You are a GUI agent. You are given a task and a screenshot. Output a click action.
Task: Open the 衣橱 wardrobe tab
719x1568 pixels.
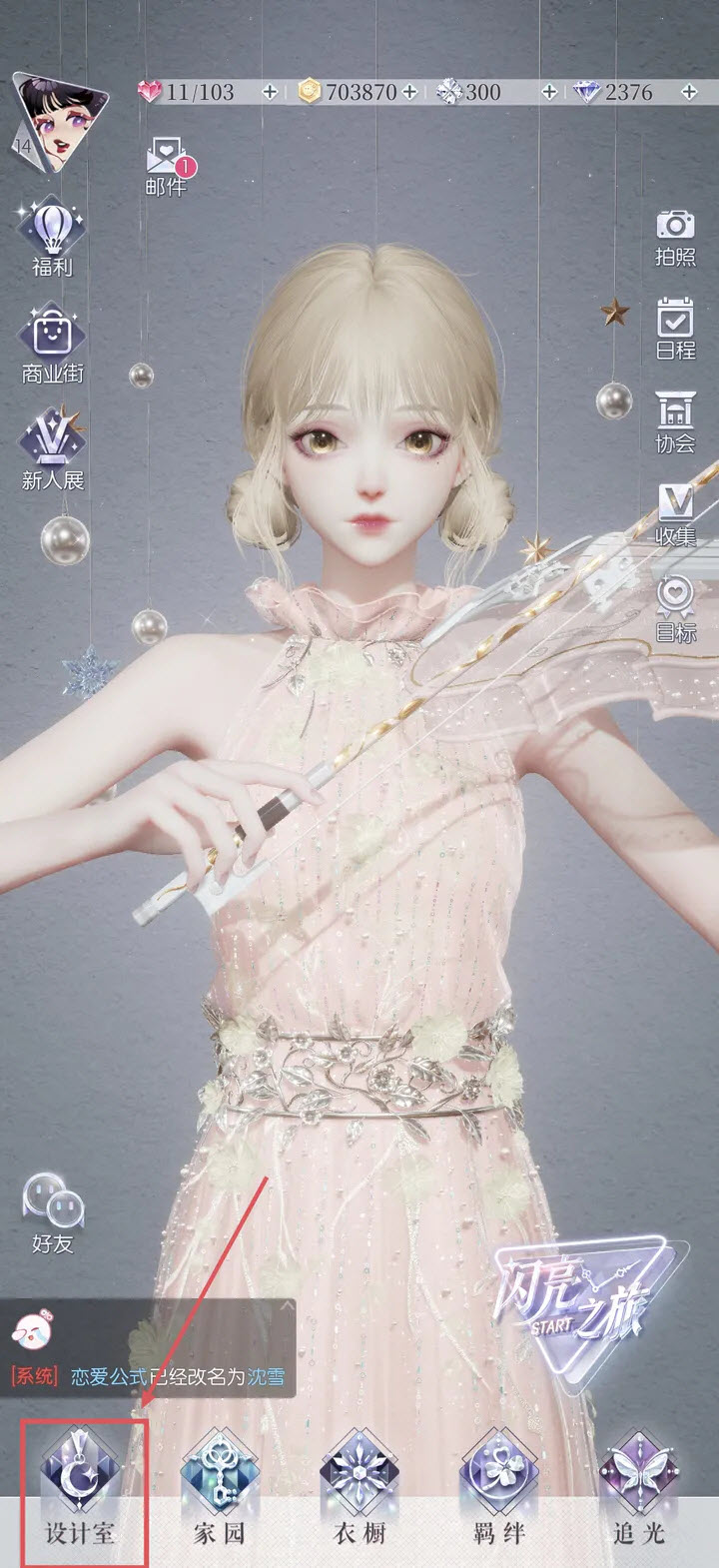(359, 1488)
